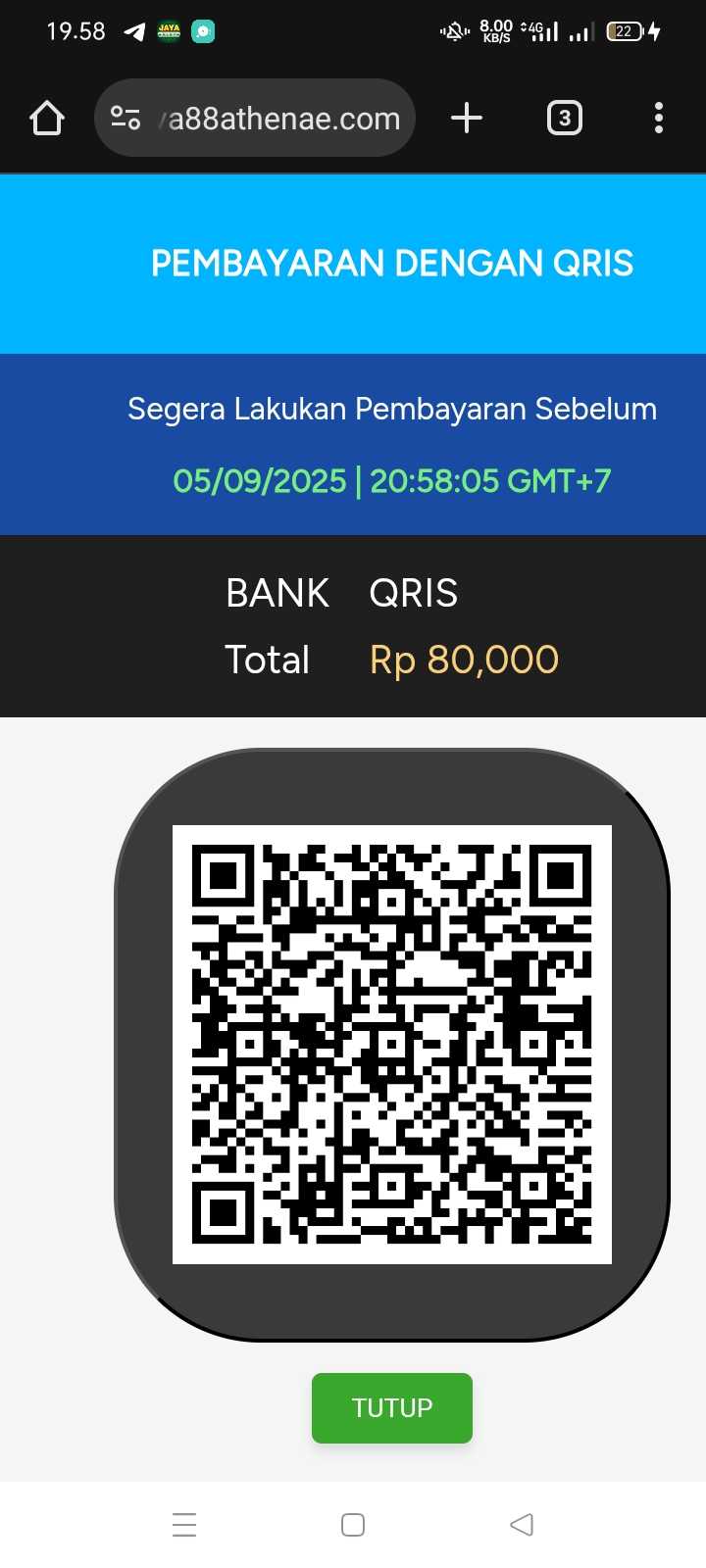
Task: Open the tab switcher showing 3 tabs
Action: tap(564, 119)
